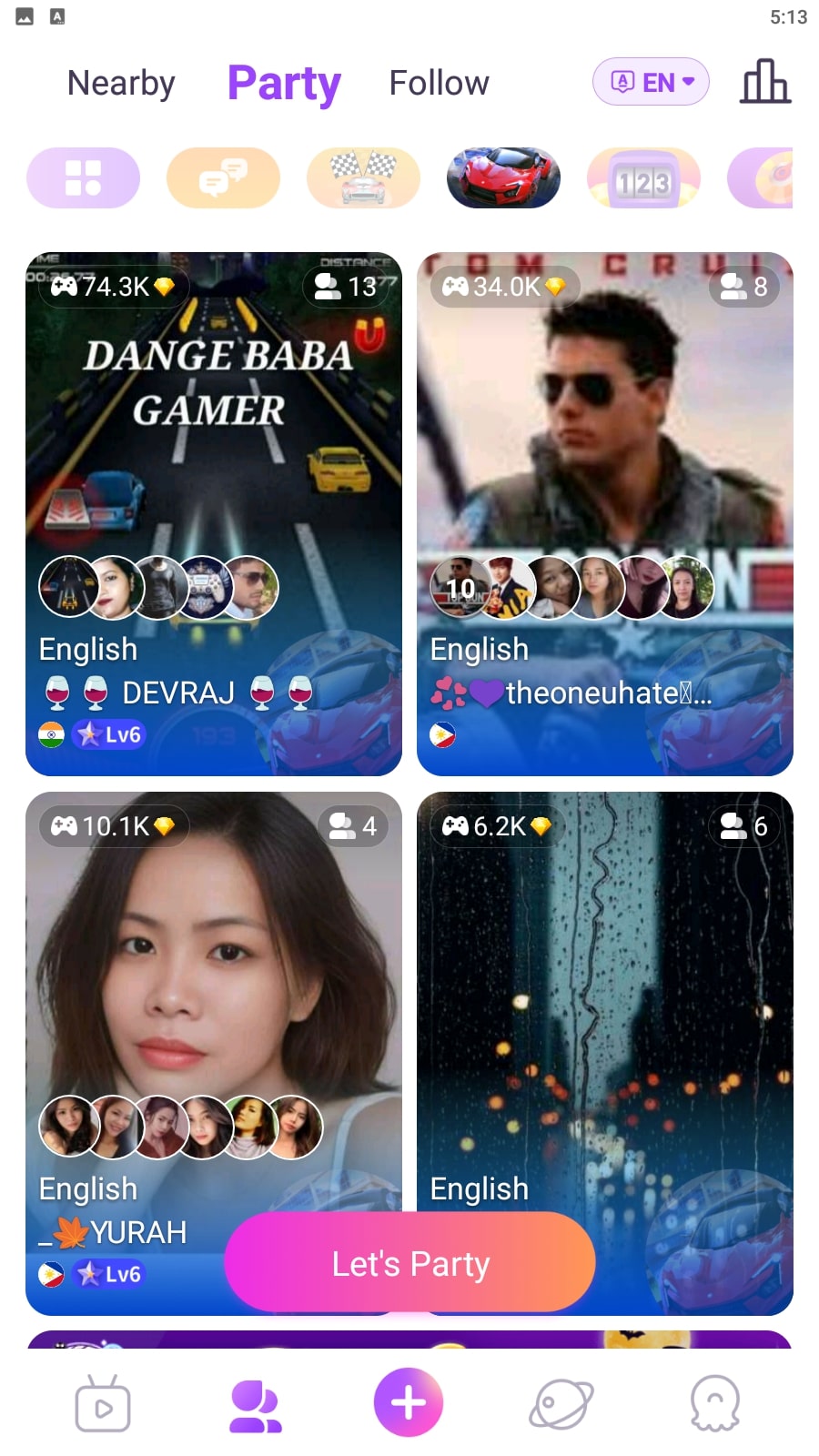This screenshot has width=819, height=1456.
Task: Switch to the Nearby tab
Action: (121, 83)
